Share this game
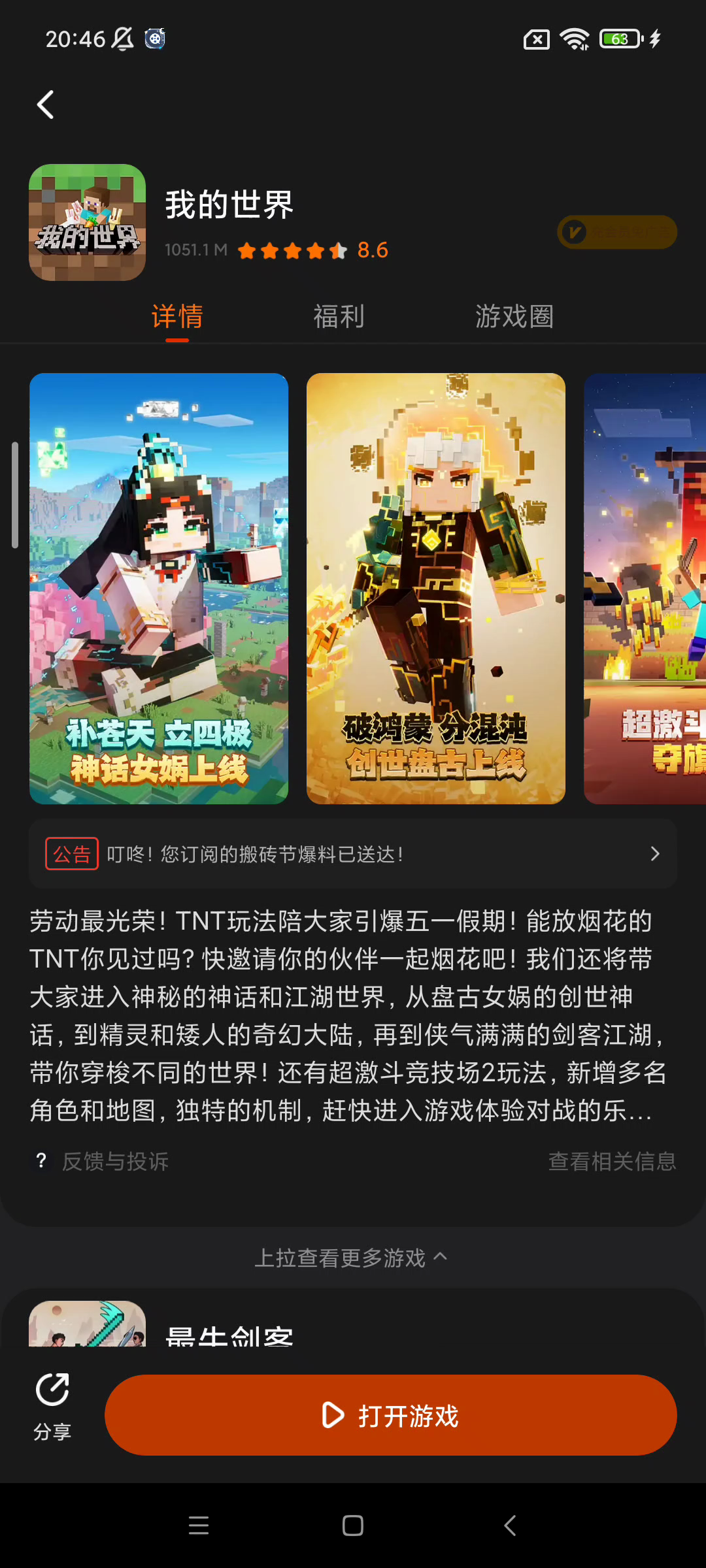 52,1404
